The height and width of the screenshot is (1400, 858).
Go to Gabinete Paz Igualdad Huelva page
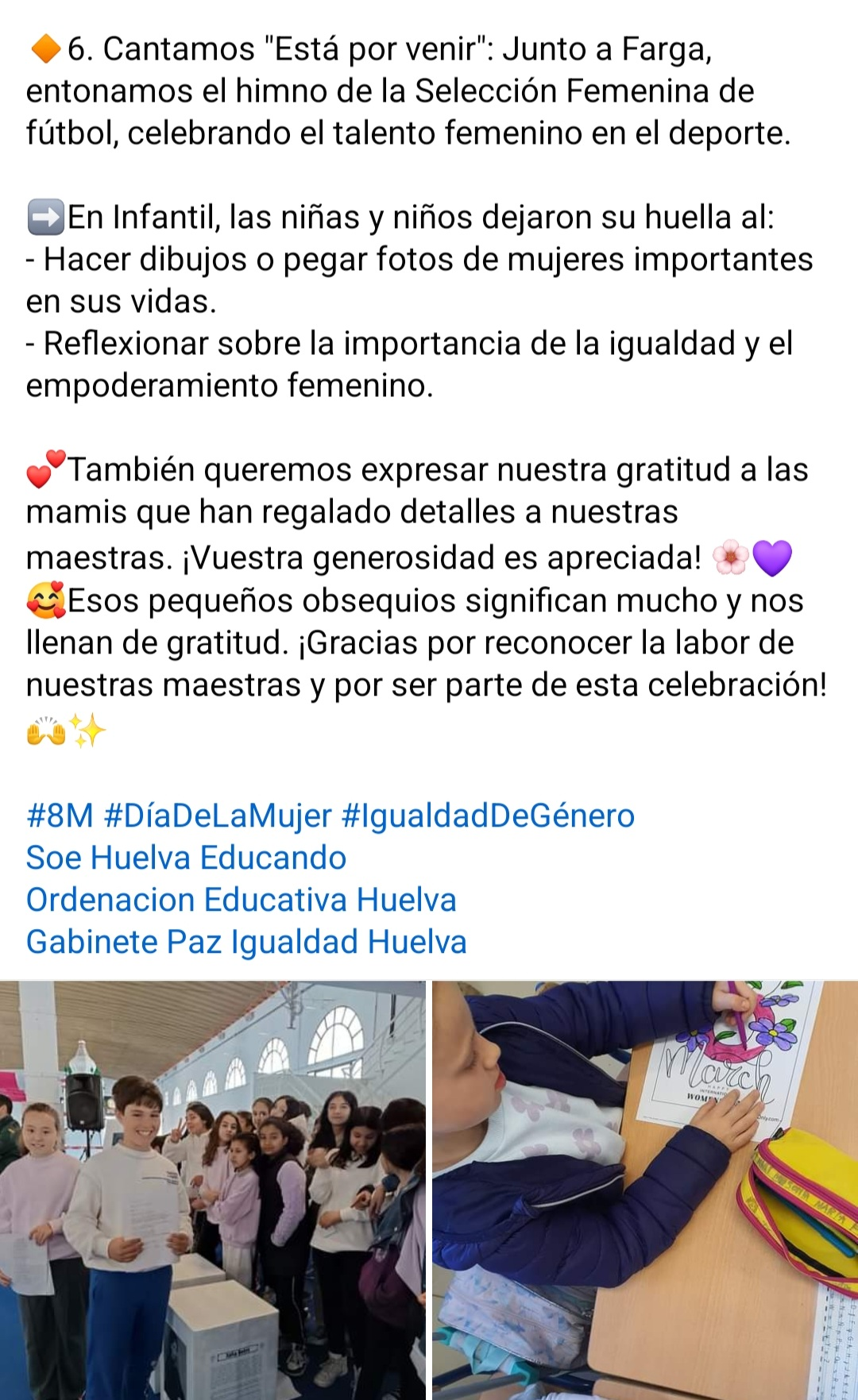pos(246,942)
